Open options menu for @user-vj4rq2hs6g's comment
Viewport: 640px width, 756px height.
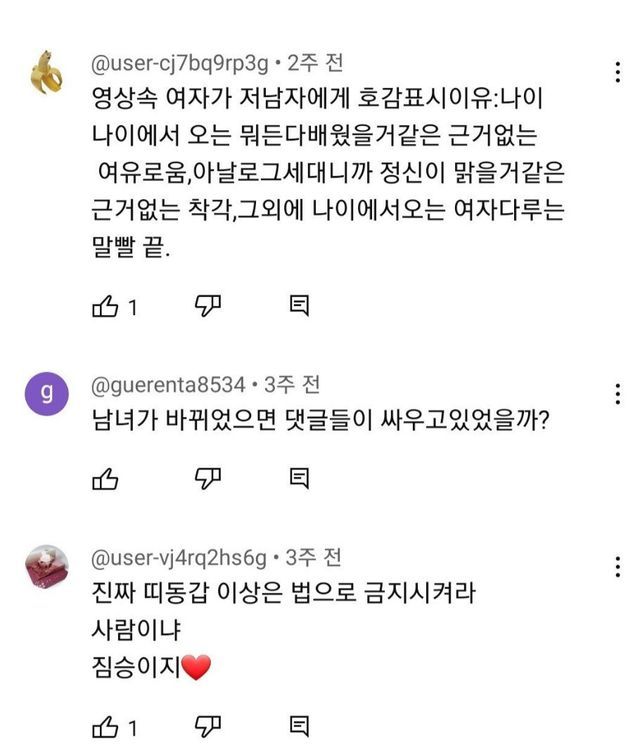618,568
